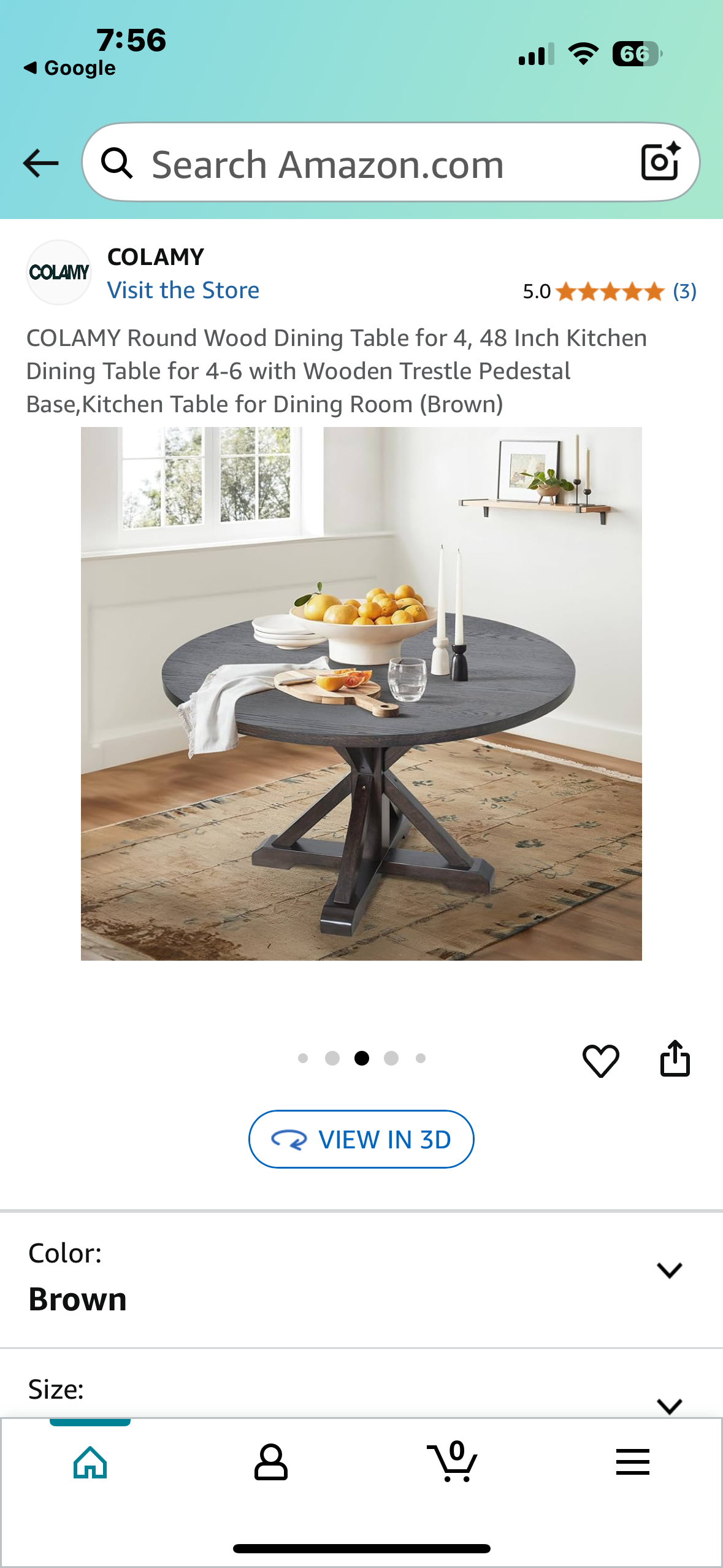Open the shopping cart tab
This screenshot has width=723, height=1568.
click(x=452, y=1462)
